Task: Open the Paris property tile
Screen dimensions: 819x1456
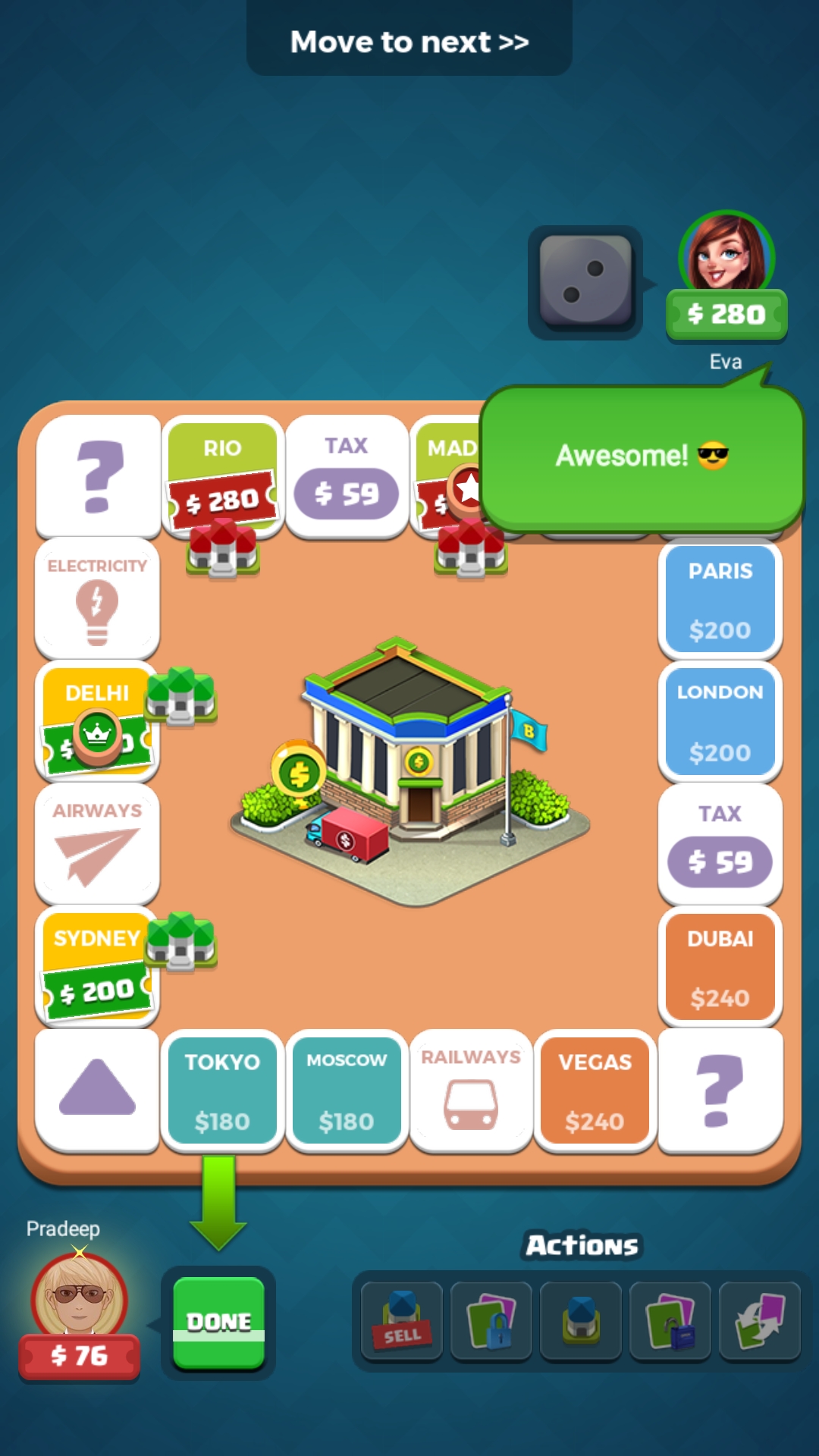Action: 720,599
